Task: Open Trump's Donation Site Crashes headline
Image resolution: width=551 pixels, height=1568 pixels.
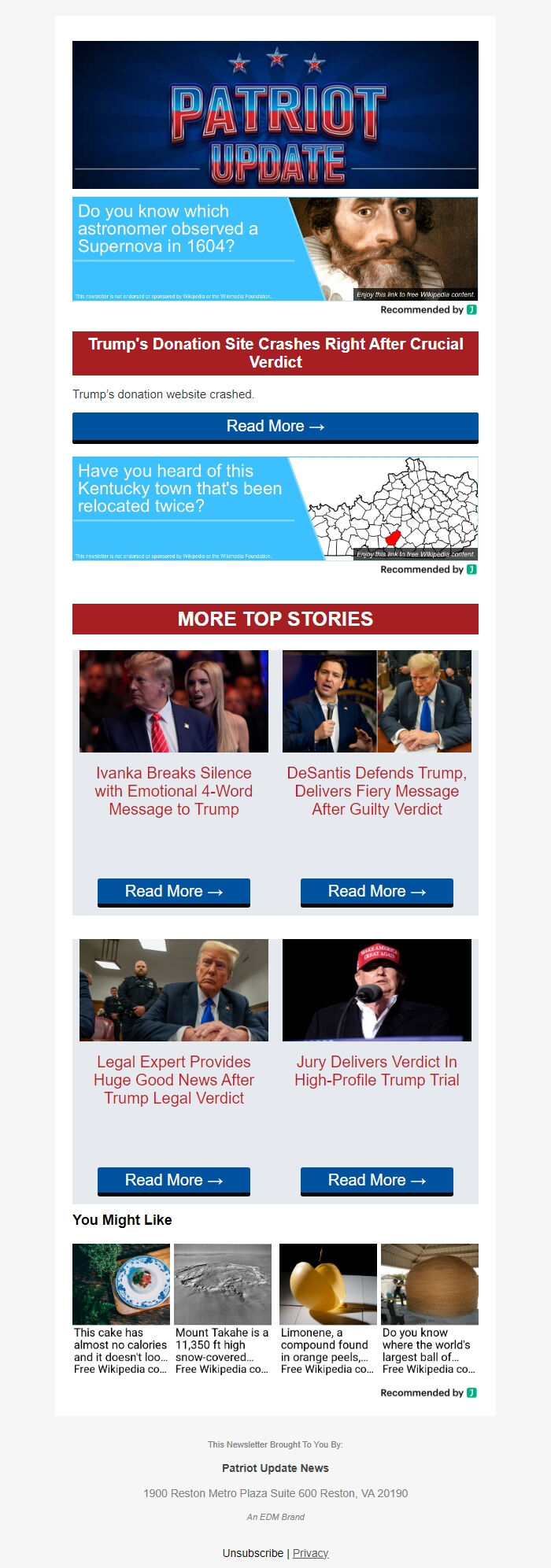Action: click(x=275, y=353)
